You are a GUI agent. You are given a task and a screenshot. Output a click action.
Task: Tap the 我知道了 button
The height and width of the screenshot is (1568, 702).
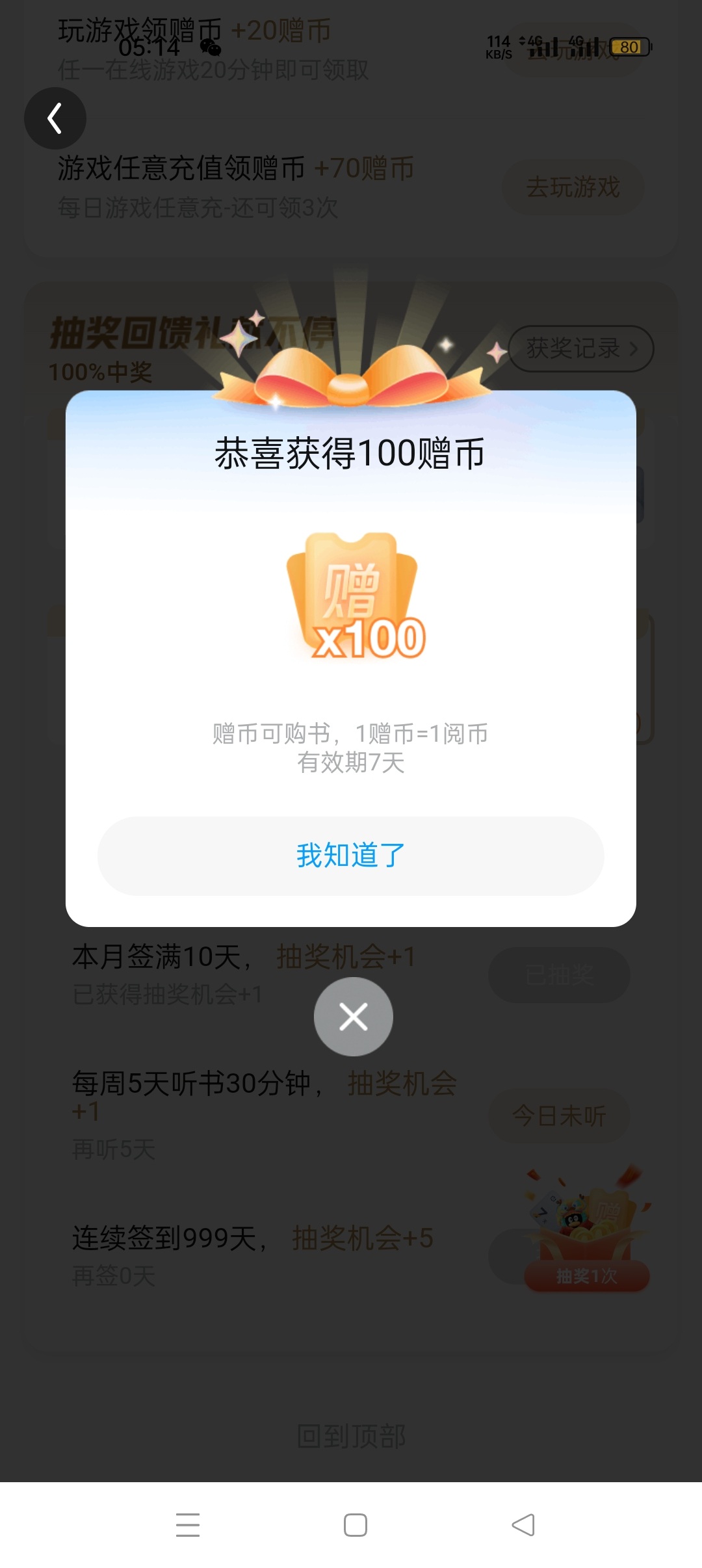350,856
